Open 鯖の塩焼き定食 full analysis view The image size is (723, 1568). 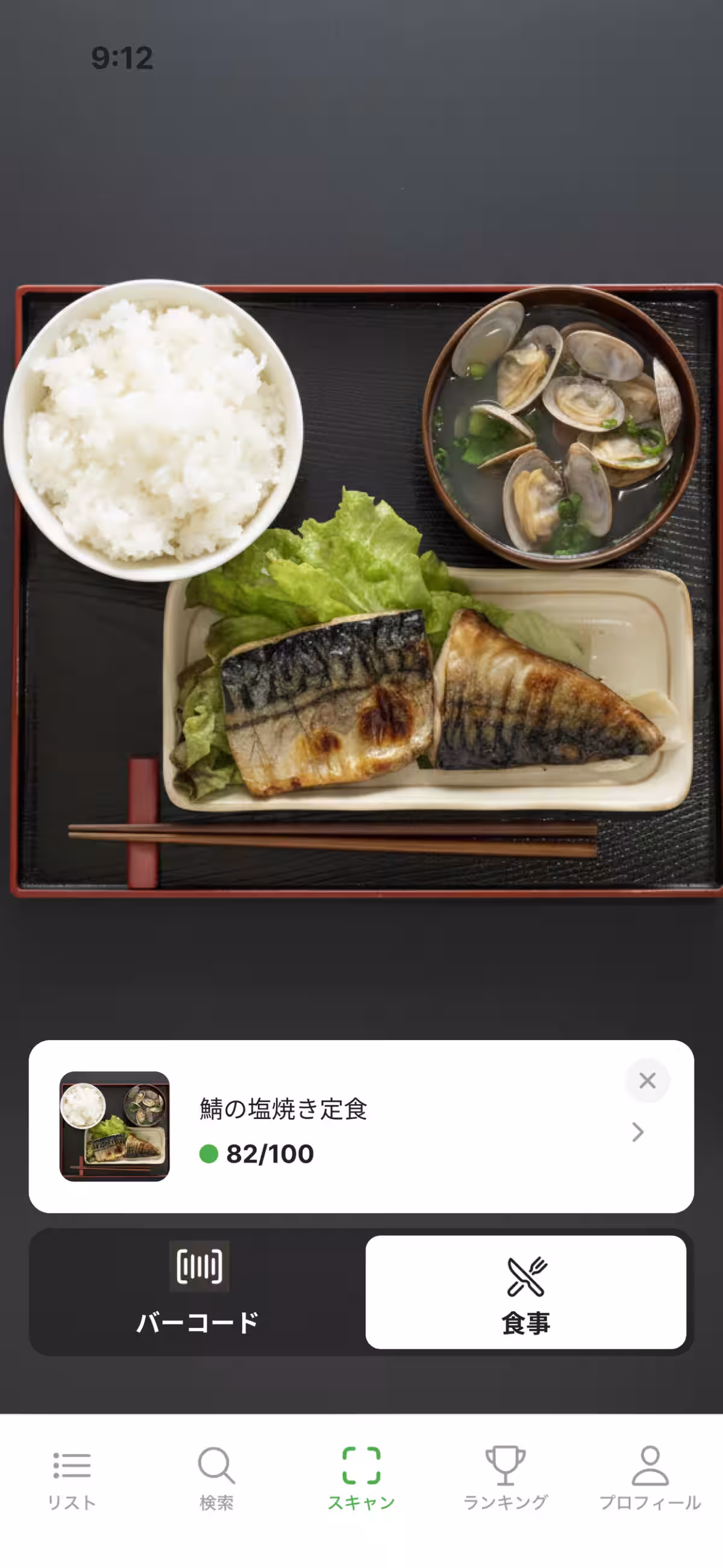point(361,1127)
